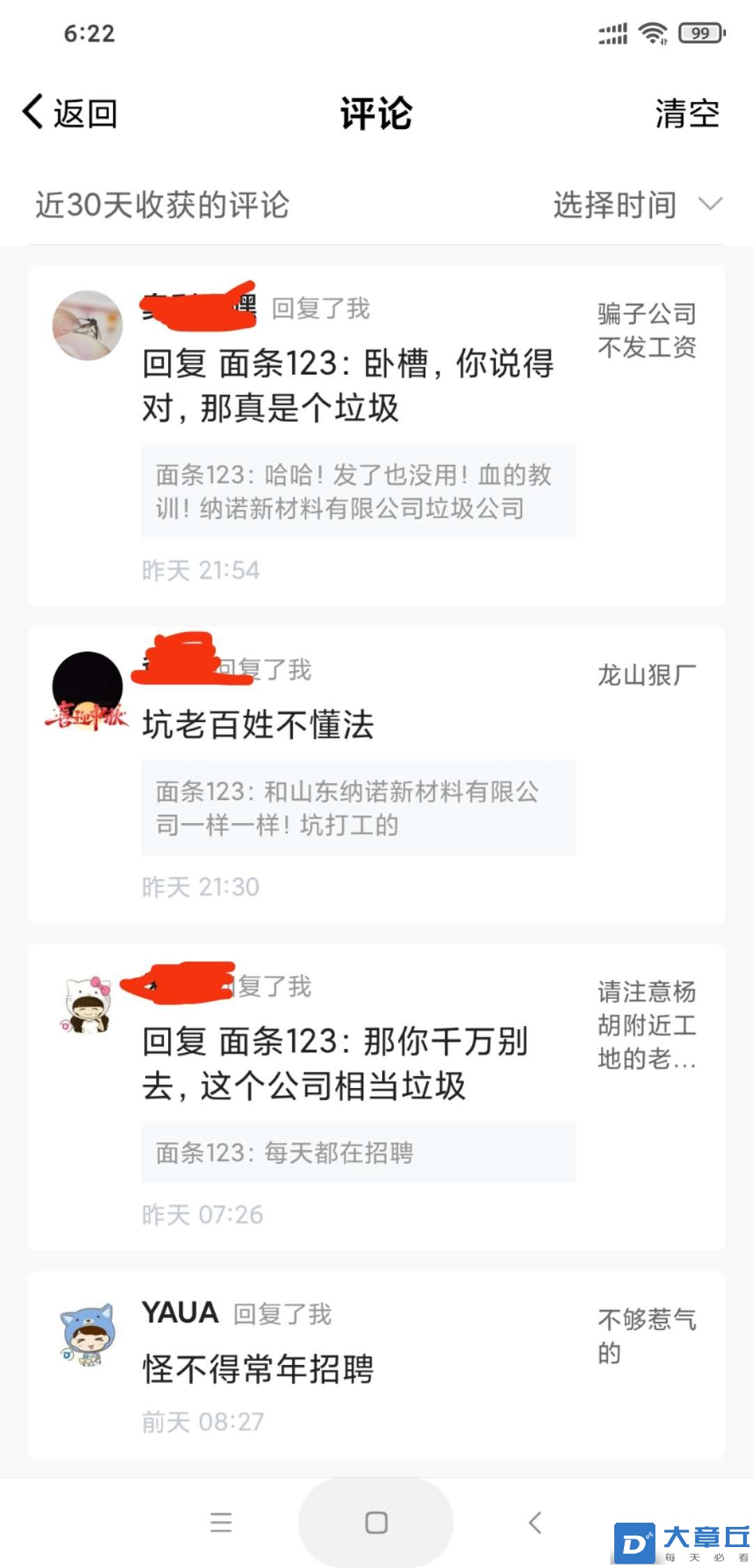Tap the system home button
Screen dimensions: 753x1568
pos(376,1522)
